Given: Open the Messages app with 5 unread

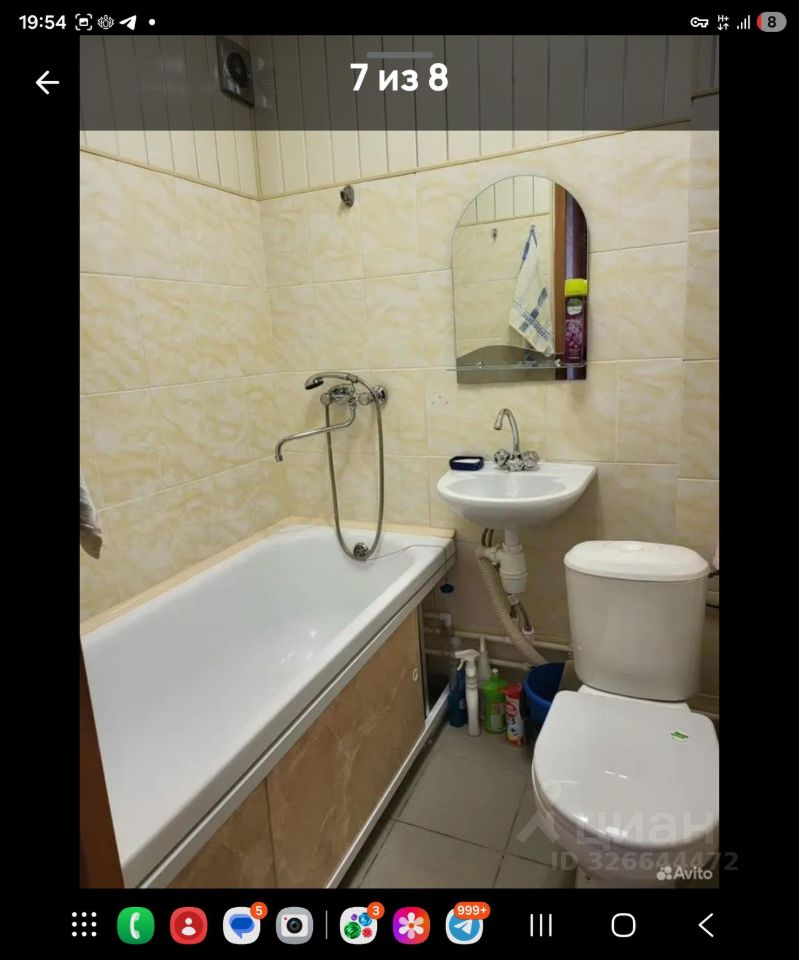Looking at the screenshot, I should [x=241, y=925].
